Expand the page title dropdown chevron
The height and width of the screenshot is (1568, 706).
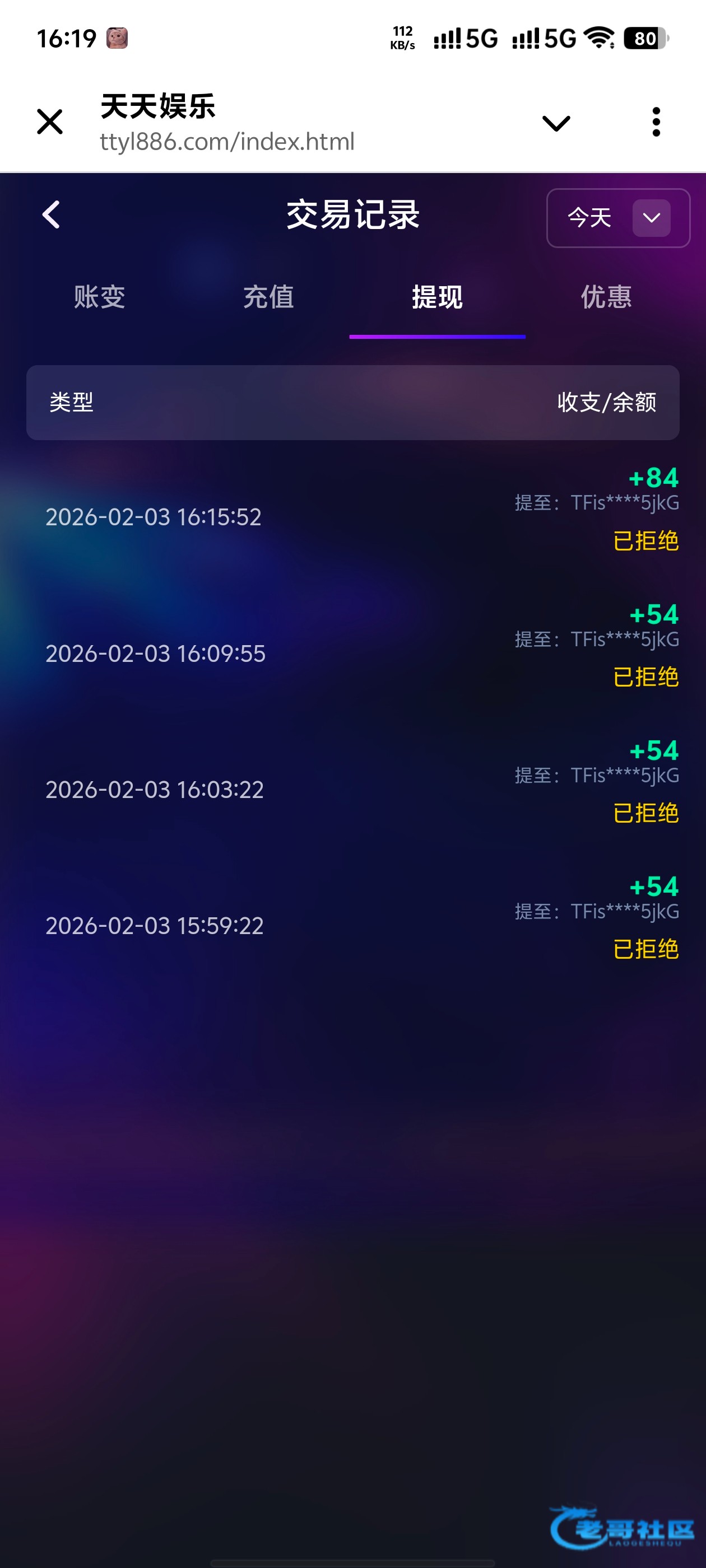coord(555,124)
